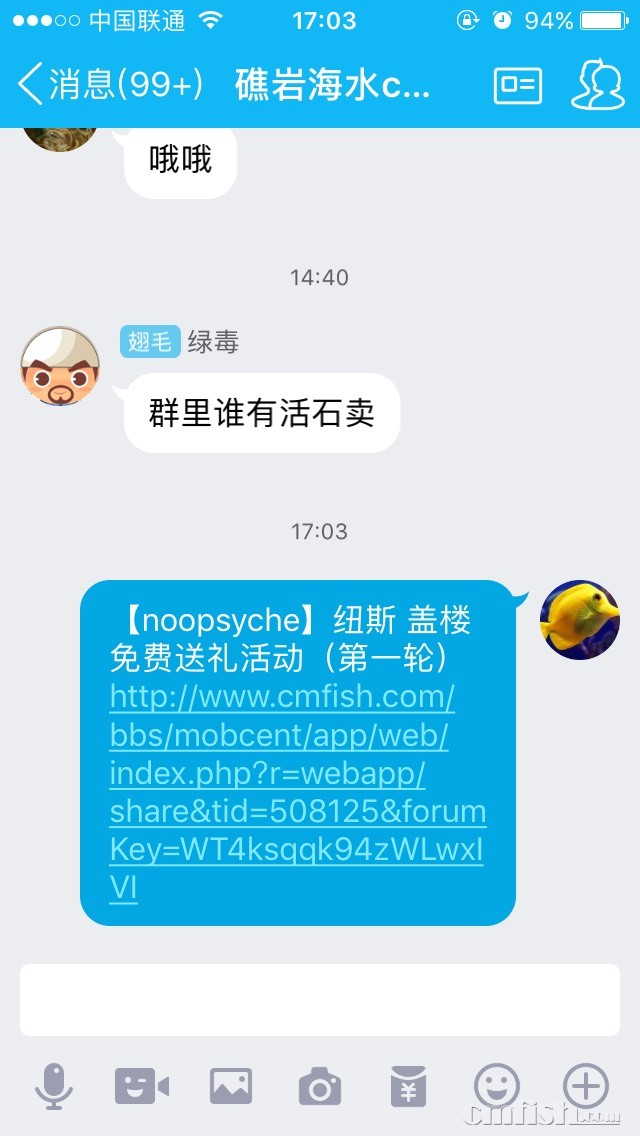Expand more options with plus icon
Image resolution: width=640 pixels, height=1136 pixels.
(586, 1085)
